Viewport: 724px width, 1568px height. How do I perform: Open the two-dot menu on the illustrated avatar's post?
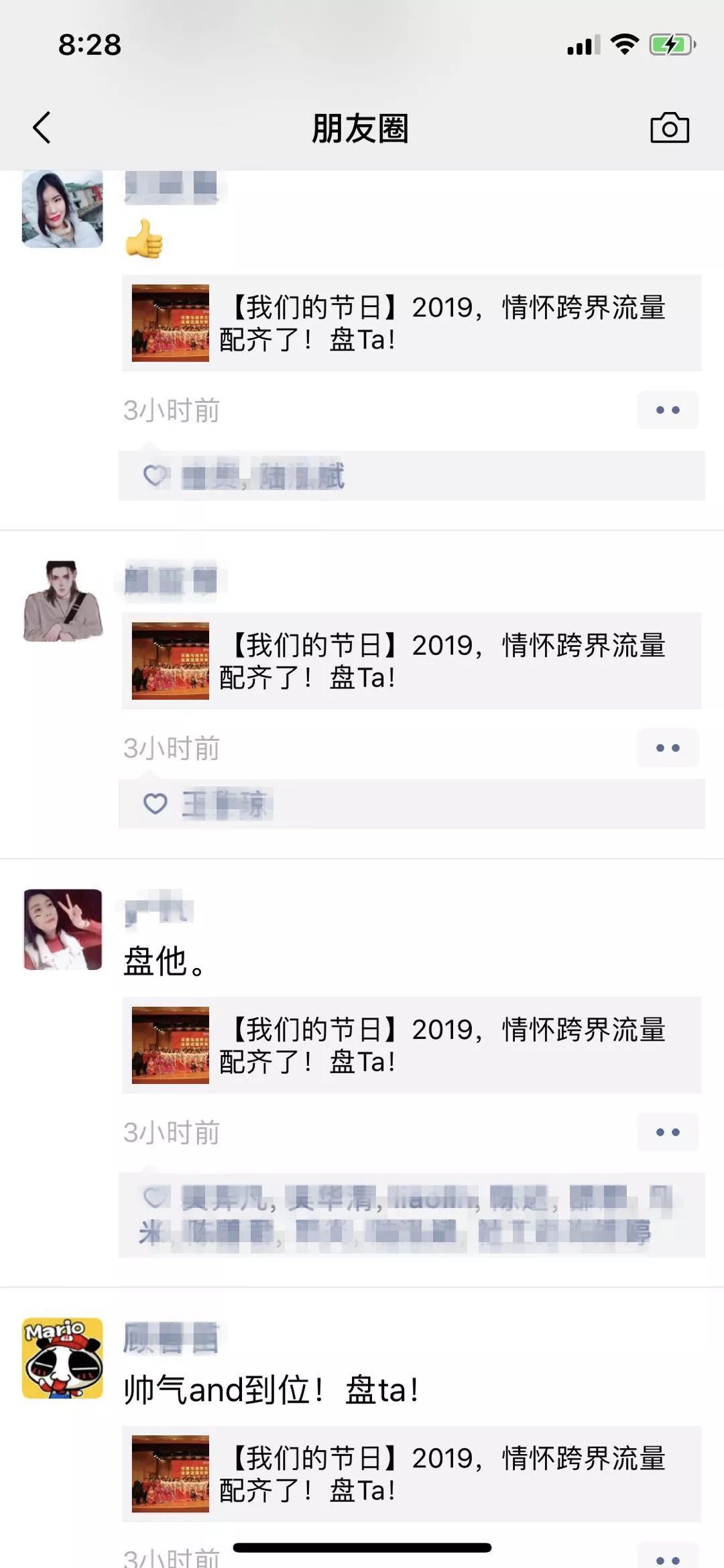667,747
